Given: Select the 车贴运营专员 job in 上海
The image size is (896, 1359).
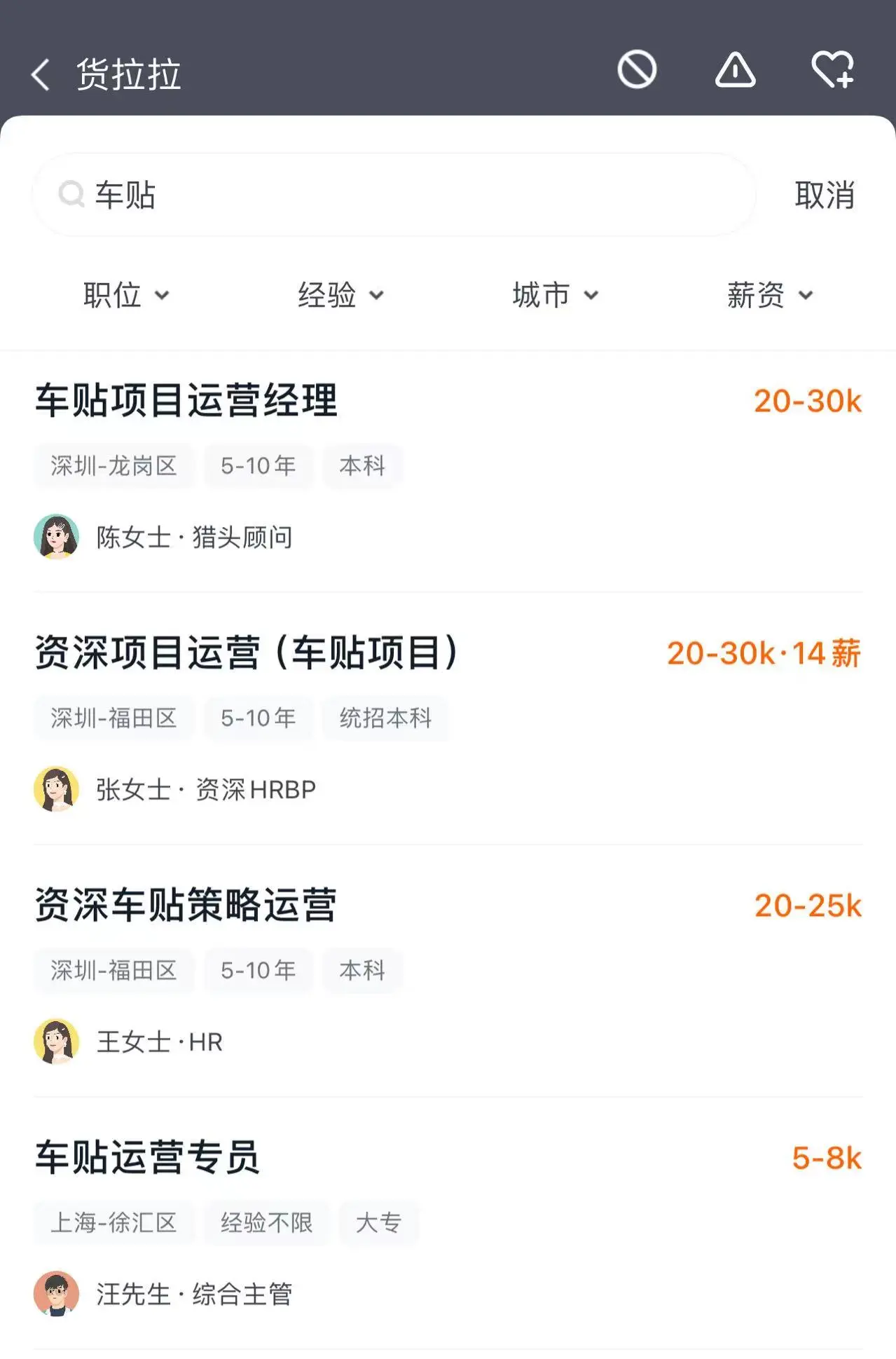Looking at the screenshot, I should pyautogui.click(x=147, y=1158).
